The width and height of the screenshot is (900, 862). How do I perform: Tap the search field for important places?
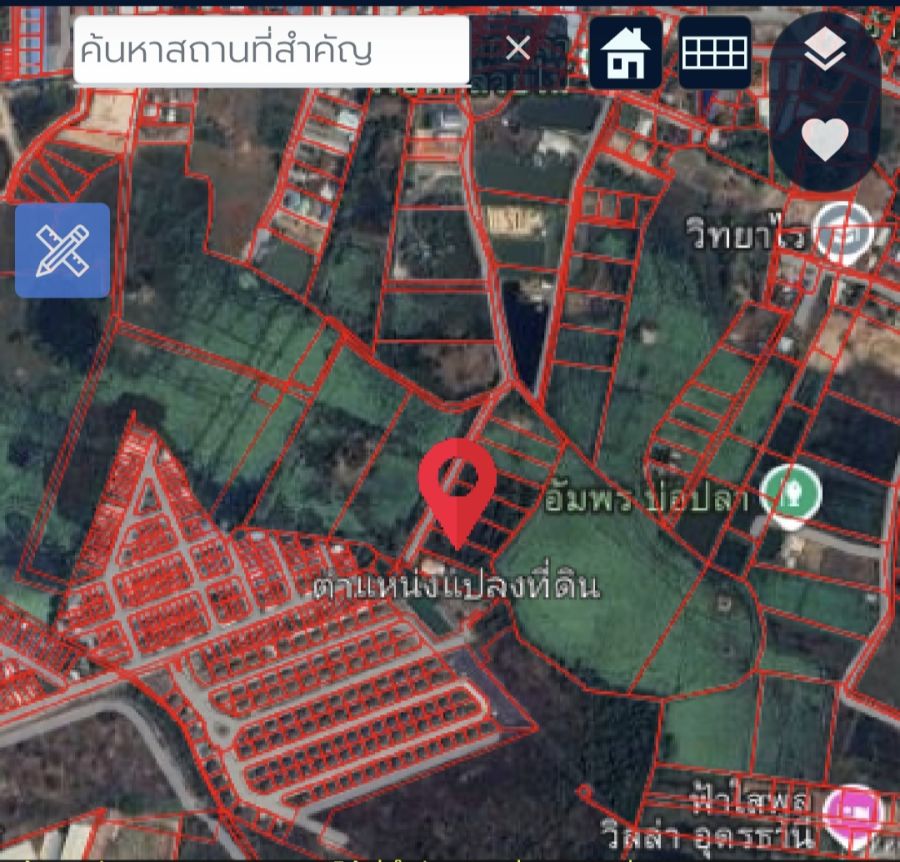click(x=270, y=50)
